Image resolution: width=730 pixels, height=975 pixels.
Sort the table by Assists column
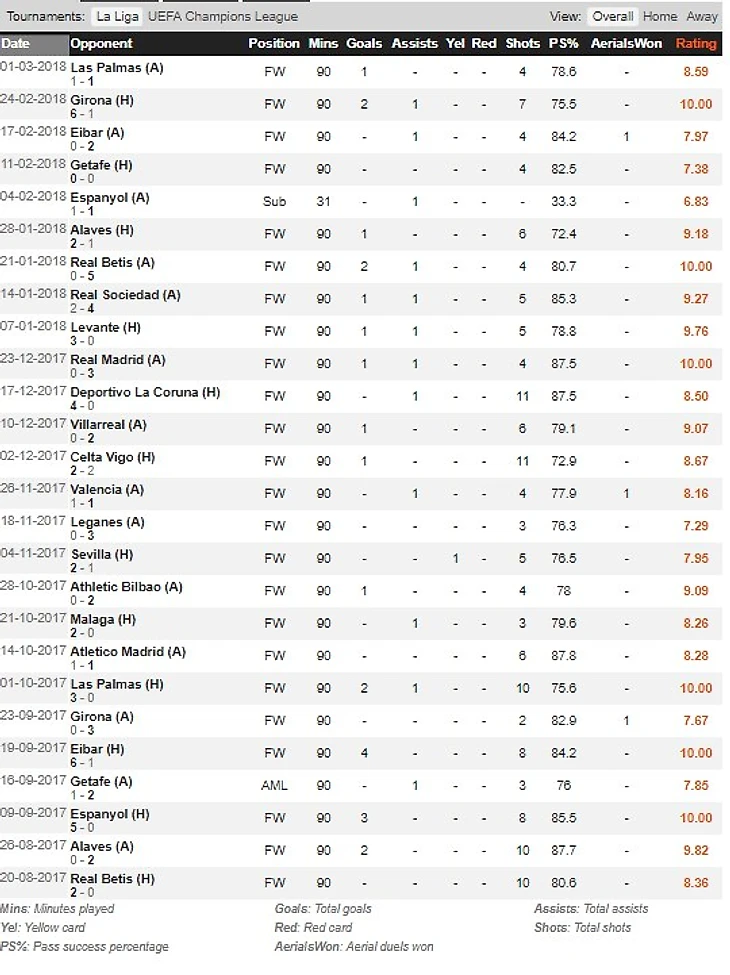414,44
